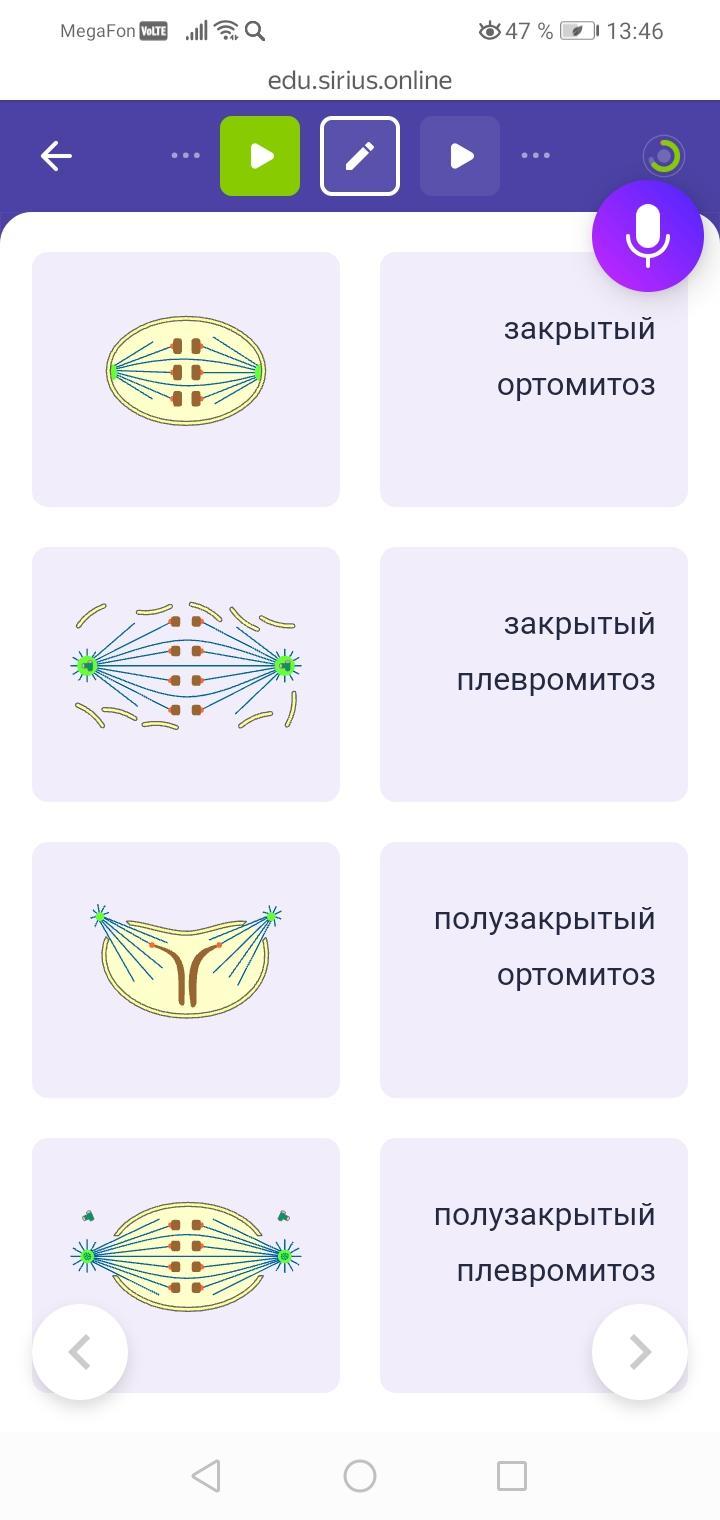Tap the floating microphone button
Screen dimensions: 720x1520
point(648,237)
